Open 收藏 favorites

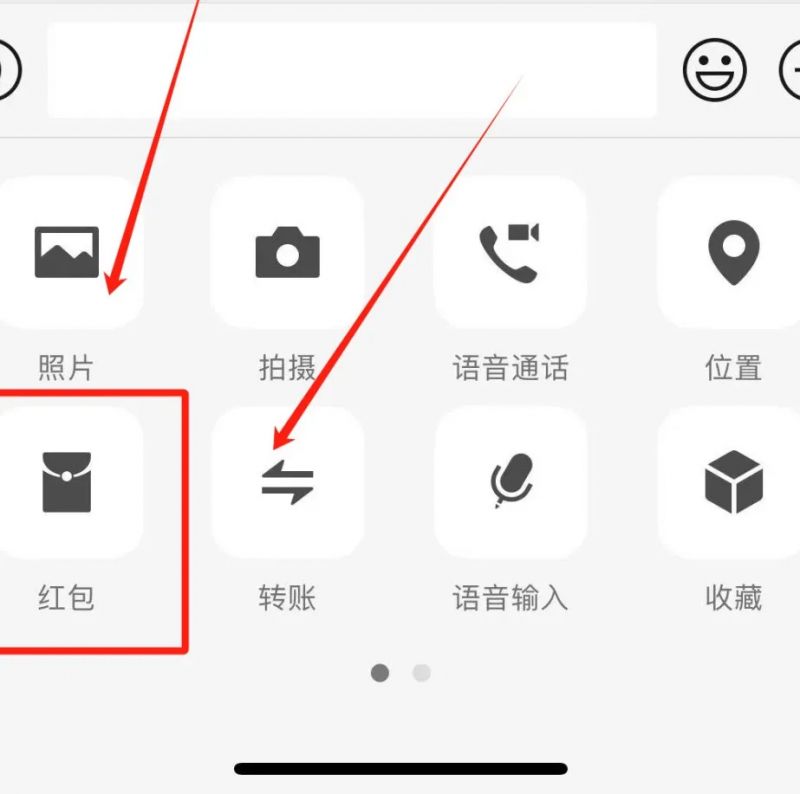[x=732, y=482]
